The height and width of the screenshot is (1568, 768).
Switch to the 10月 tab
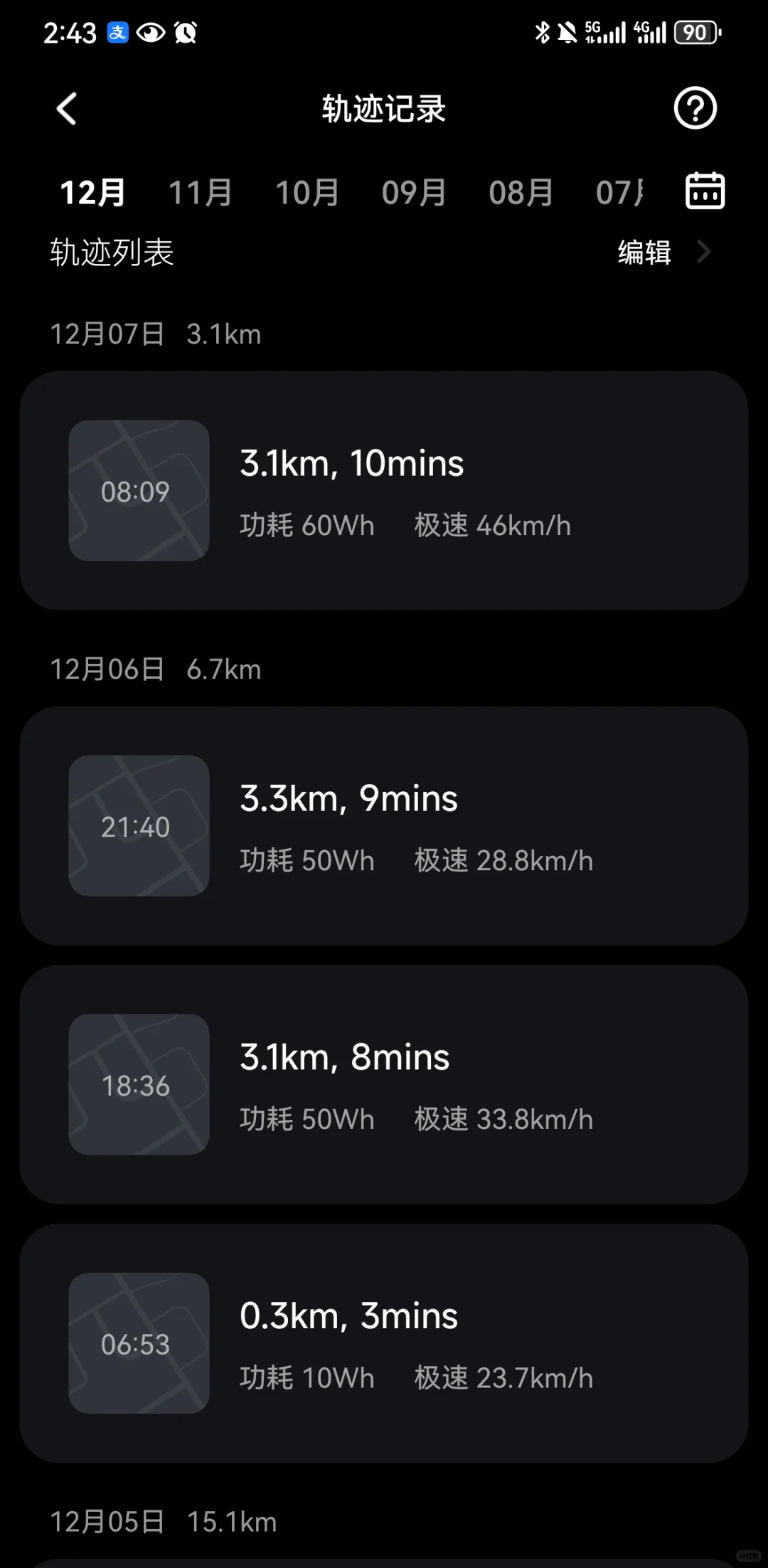click(x=307, y=193)
